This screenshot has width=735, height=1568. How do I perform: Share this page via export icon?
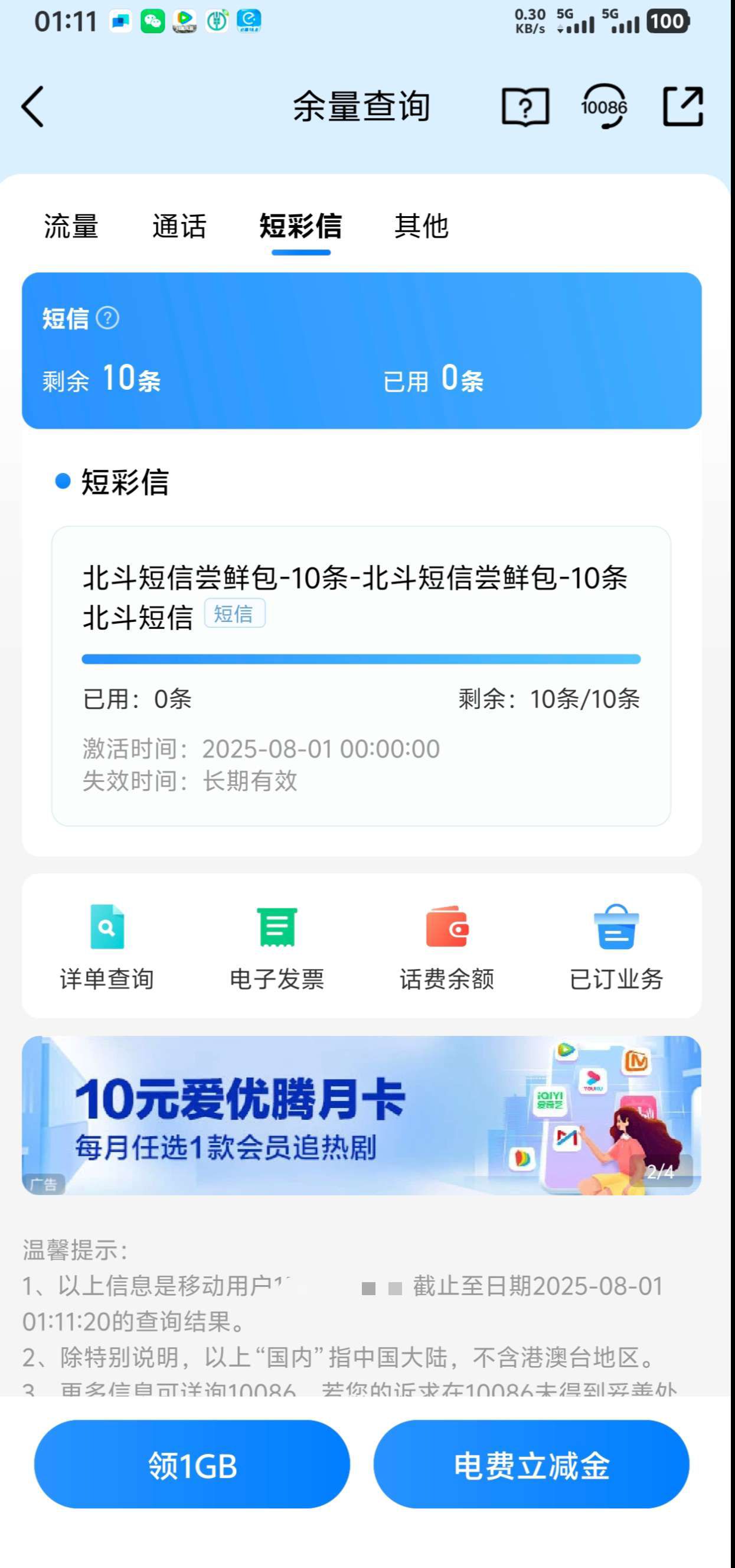(682, 106)
